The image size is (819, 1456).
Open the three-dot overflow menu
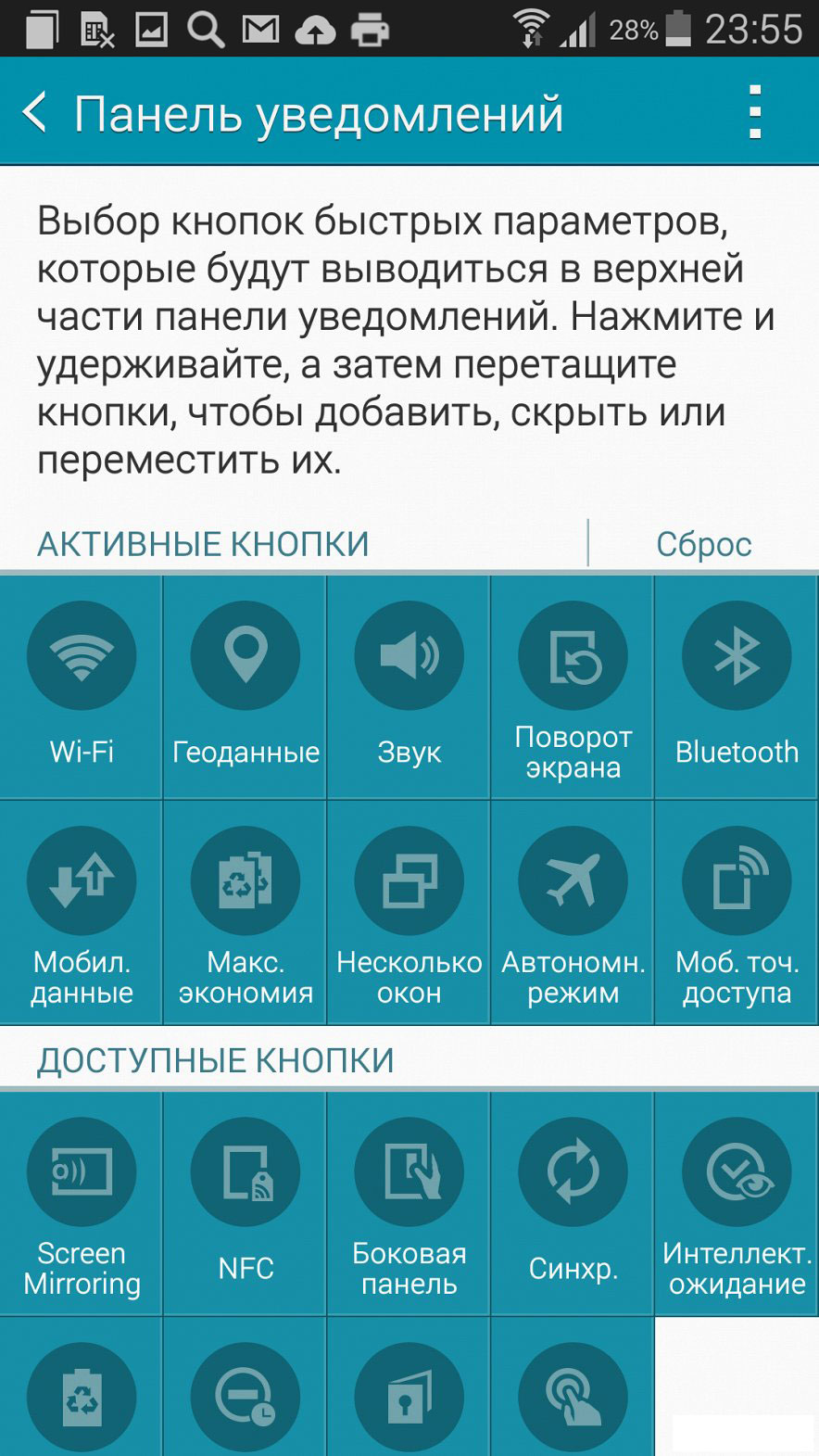point(755,113)
